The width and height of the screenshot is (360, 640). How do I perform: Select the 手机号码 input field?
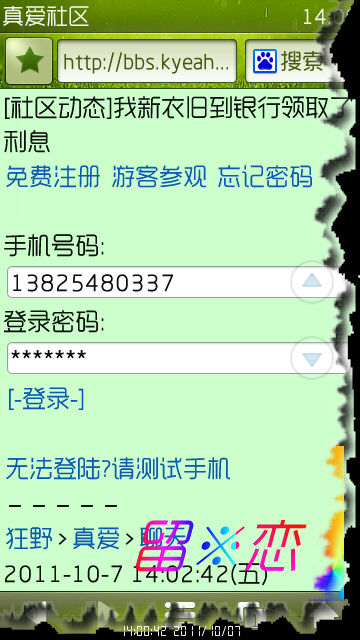pyautogui.click(x=178, y=282)
